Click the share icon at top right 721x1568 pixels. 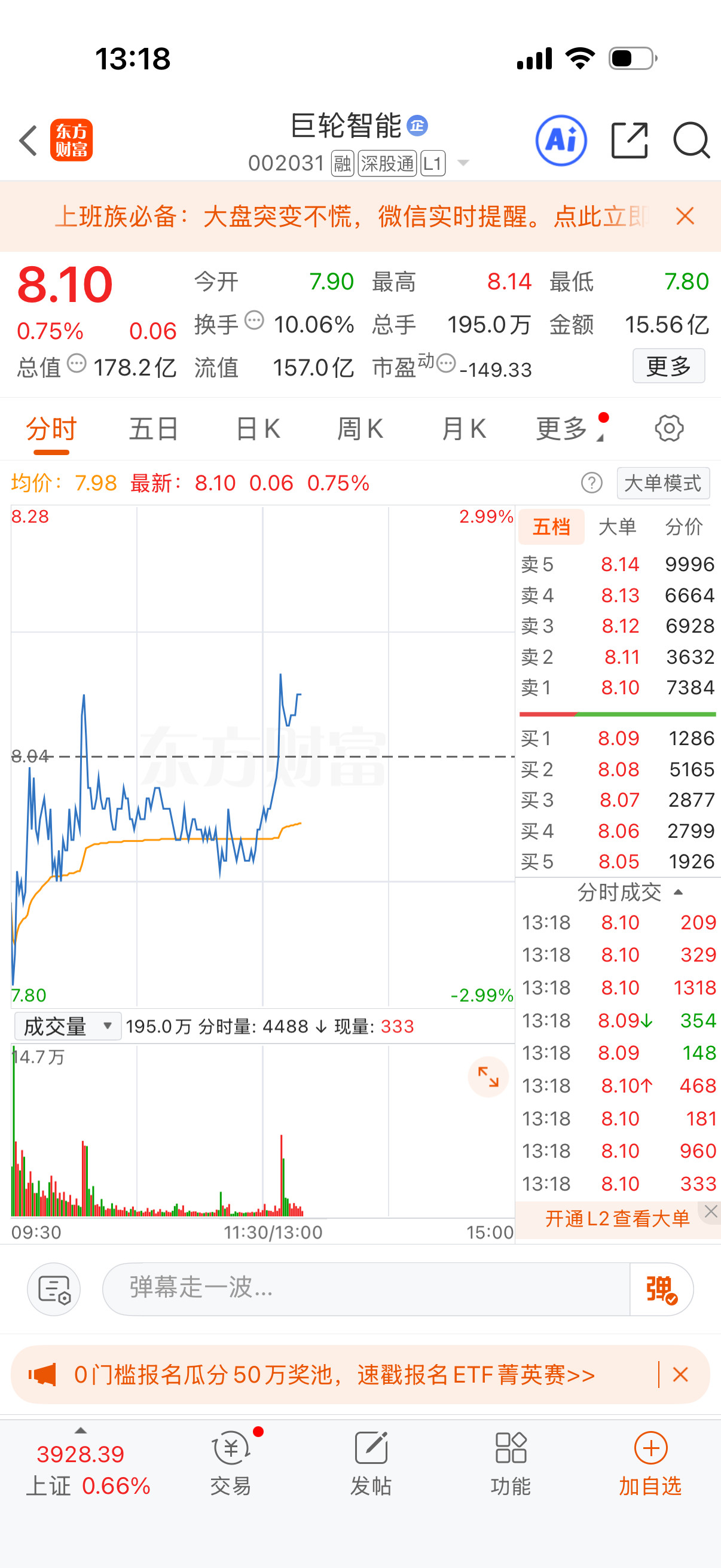pos(629,140)
